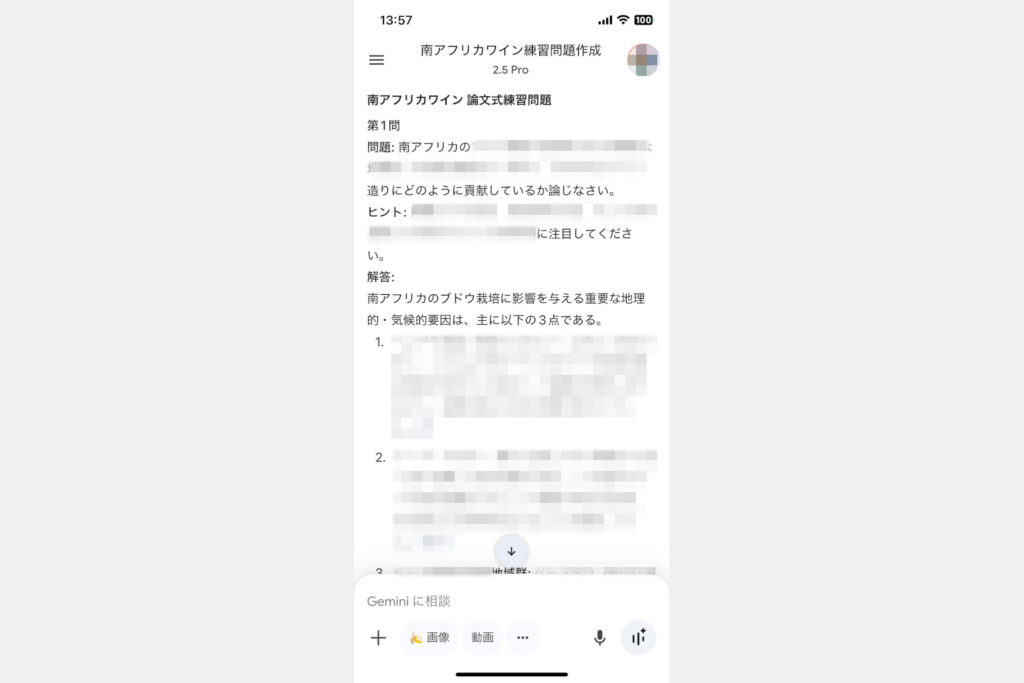
Task: Open the hamburger drawer menu
Action: click(377, 60)
